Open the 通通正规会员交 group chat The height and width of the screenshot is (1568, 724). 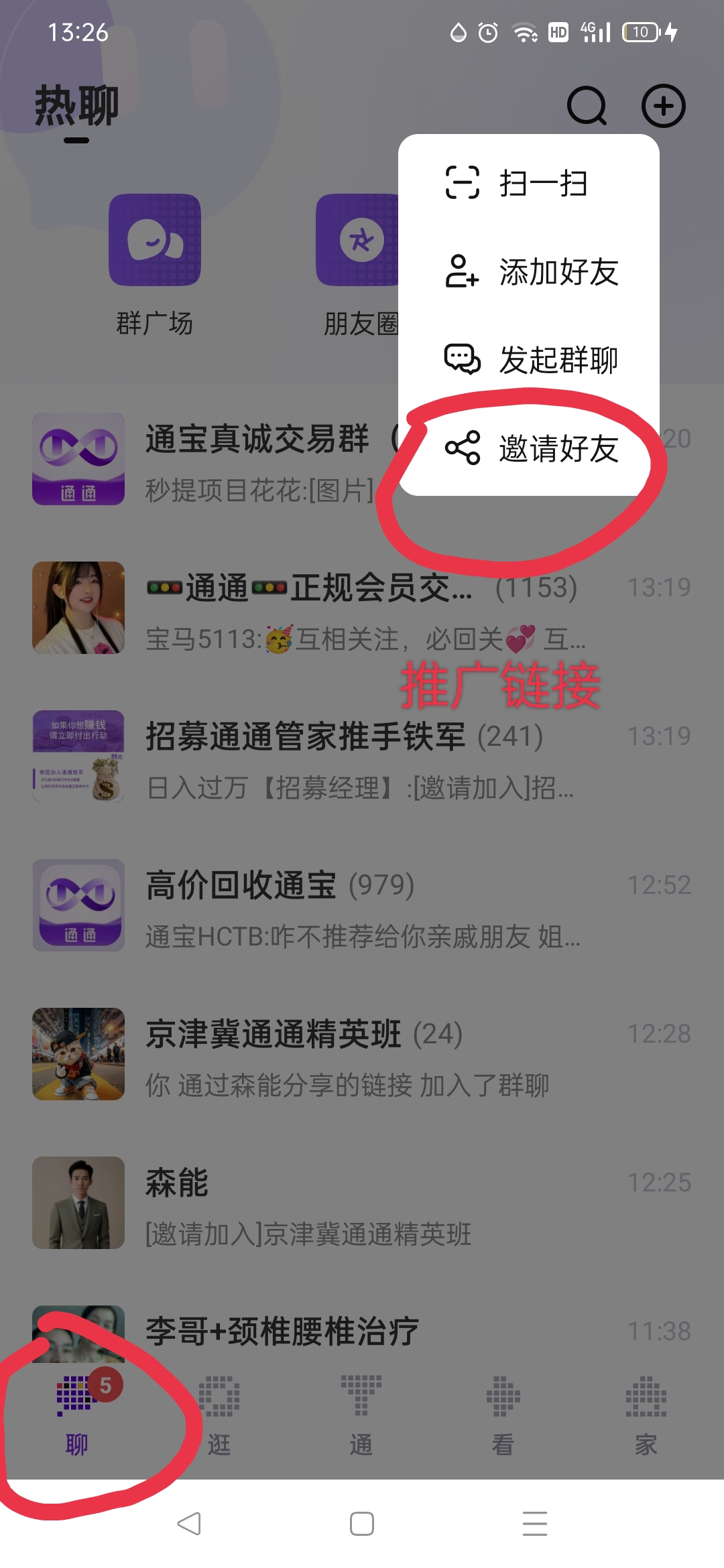point(362,608)
